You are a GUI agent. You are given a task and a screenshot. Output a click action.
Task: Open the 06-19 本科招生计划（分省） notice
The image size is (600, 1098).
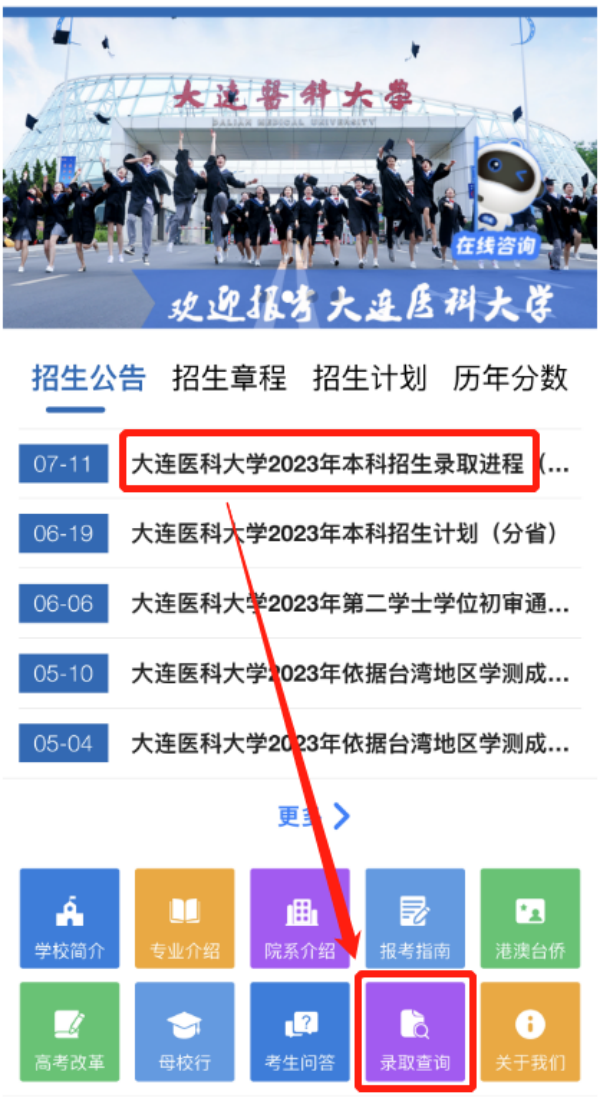click(x=344, y=534)
